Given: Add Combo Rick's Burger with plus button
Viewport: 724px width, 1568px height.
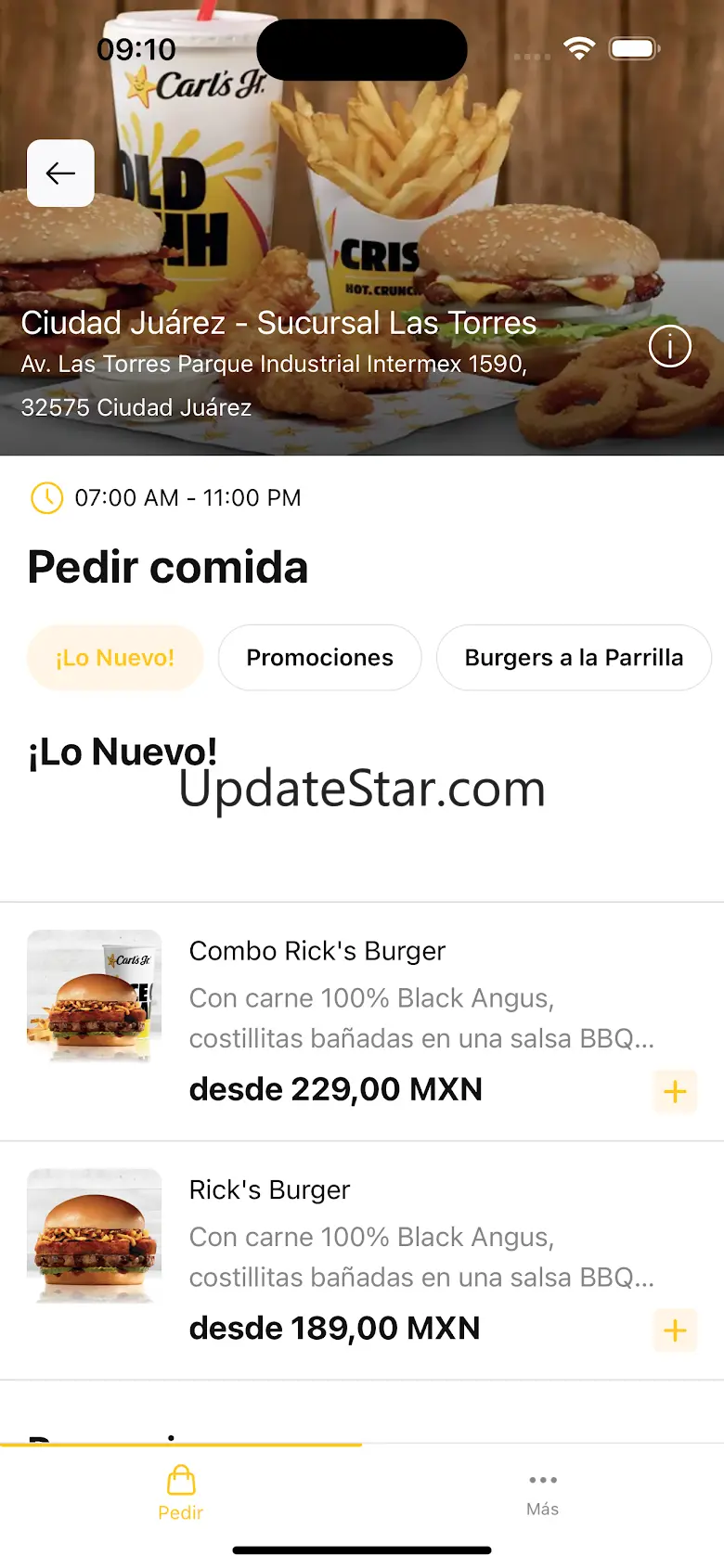Looking at the screenshot, I should click(x=675, y=1091).
